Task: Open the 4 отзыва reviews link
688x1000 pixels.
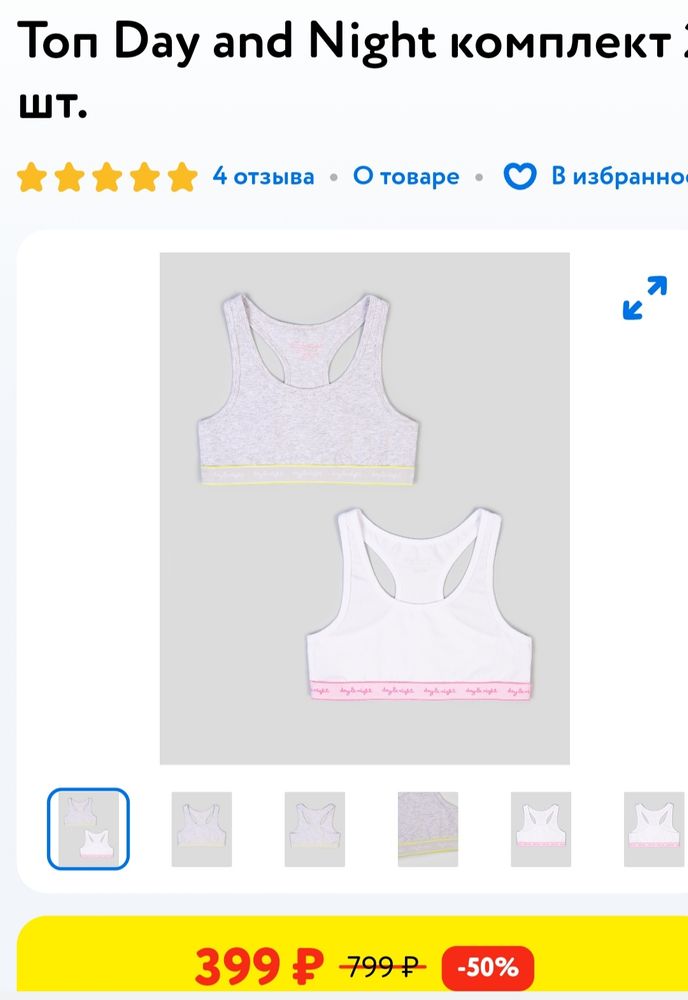Action: click(x=263, y=177)
